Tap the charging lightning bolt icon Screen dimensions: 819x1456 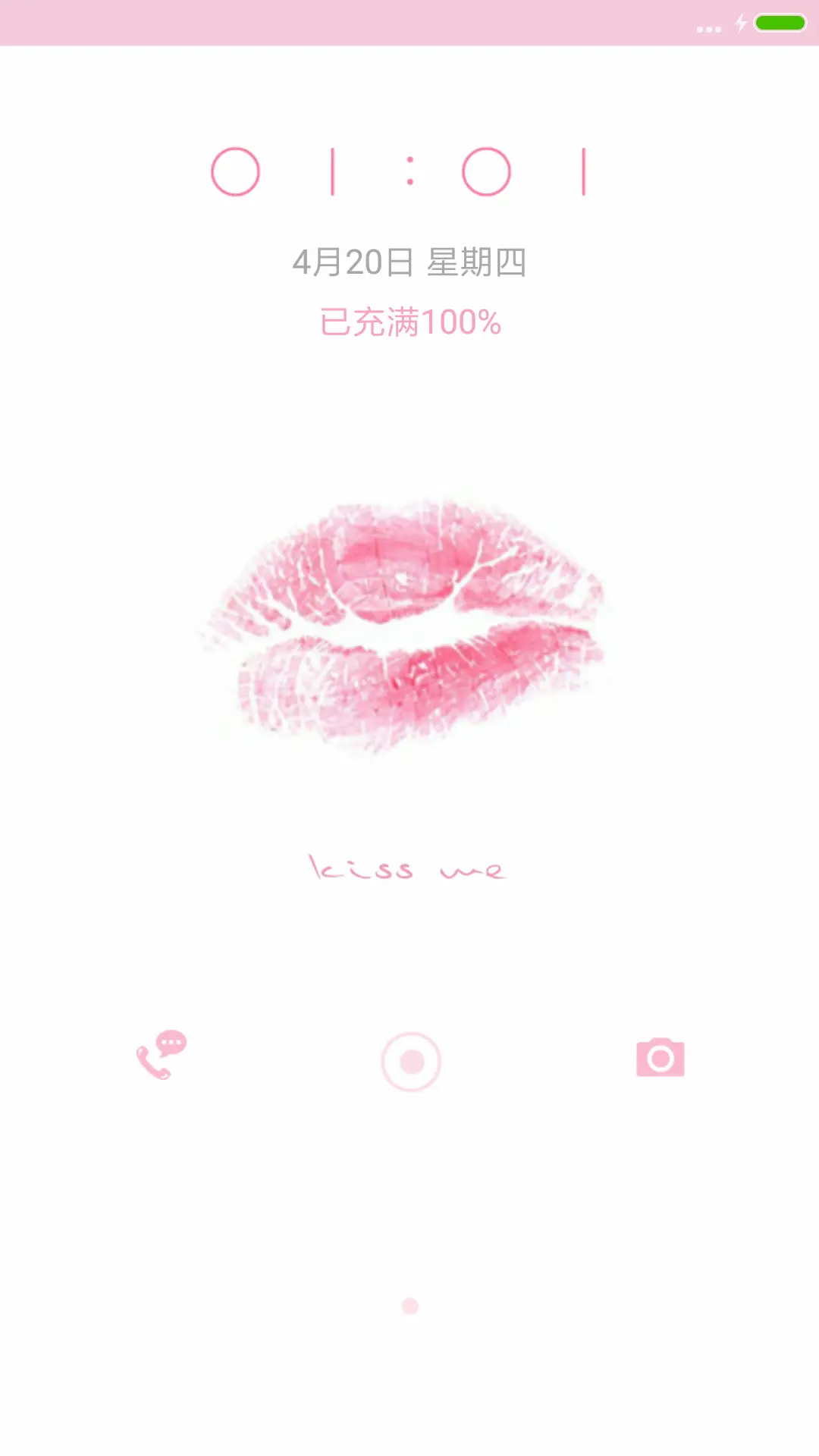coord(741,23)
